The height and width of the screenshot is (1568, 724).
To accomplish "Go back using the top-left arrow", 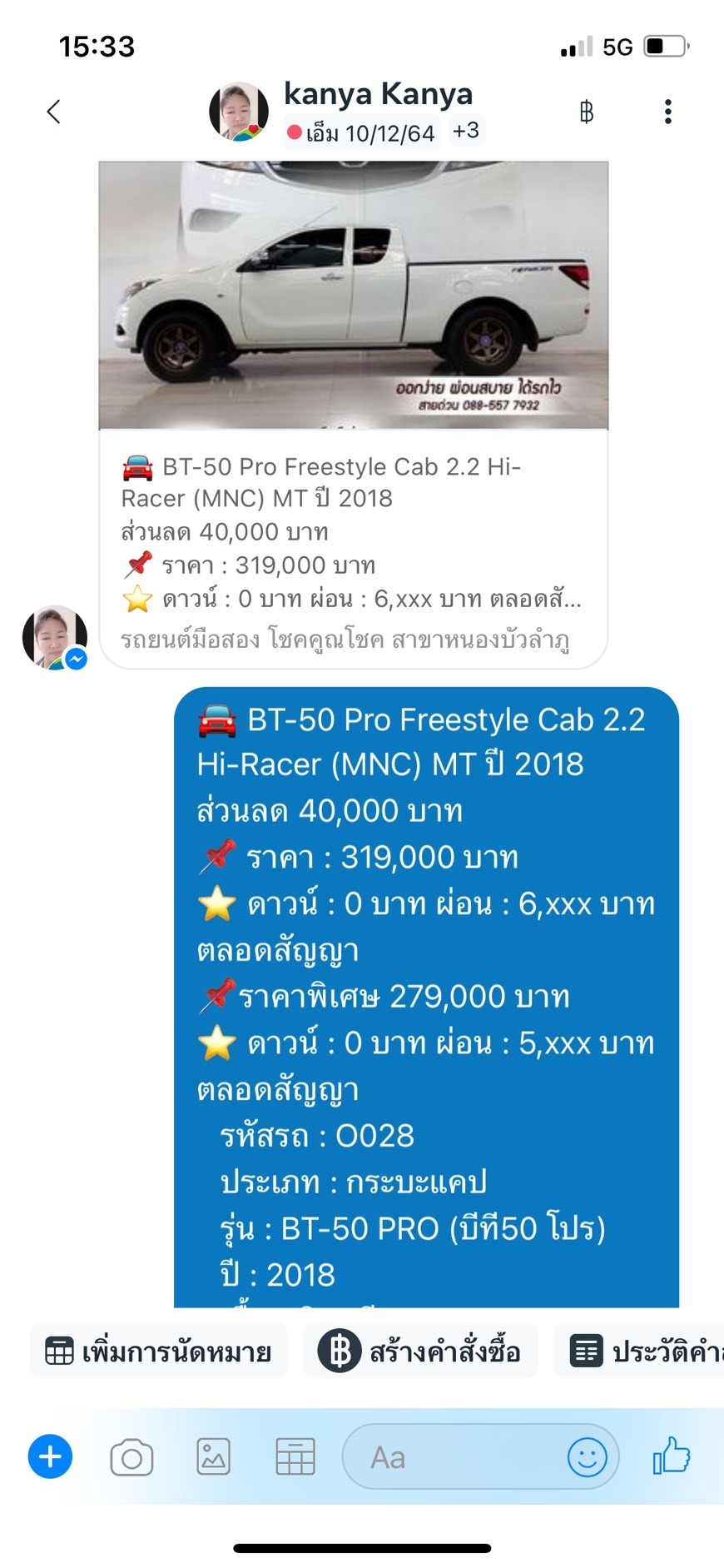I will (x=53, y=112).
